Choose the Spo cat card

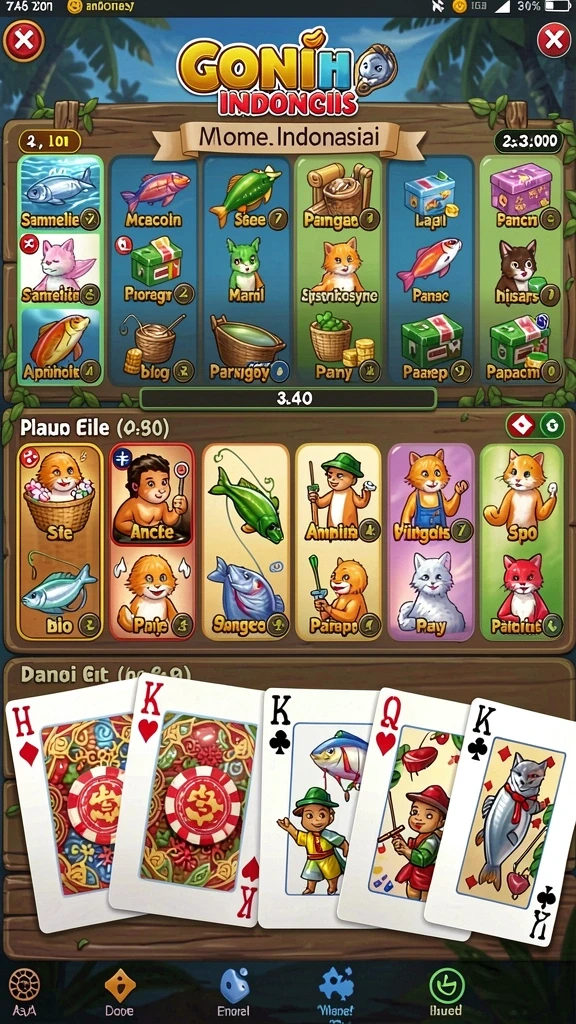[522, 494]
